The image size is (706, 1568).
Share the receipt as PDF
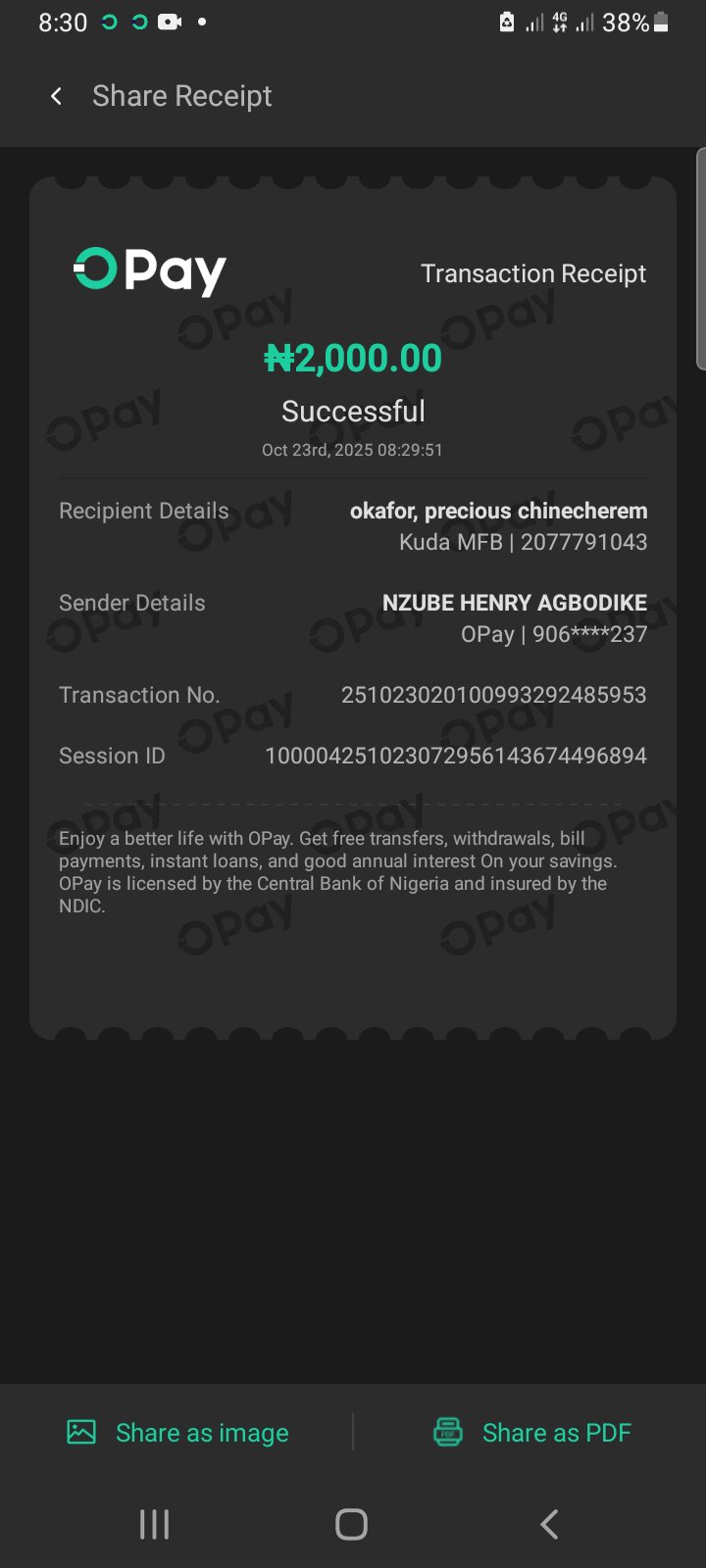[x=532, y=1433]
